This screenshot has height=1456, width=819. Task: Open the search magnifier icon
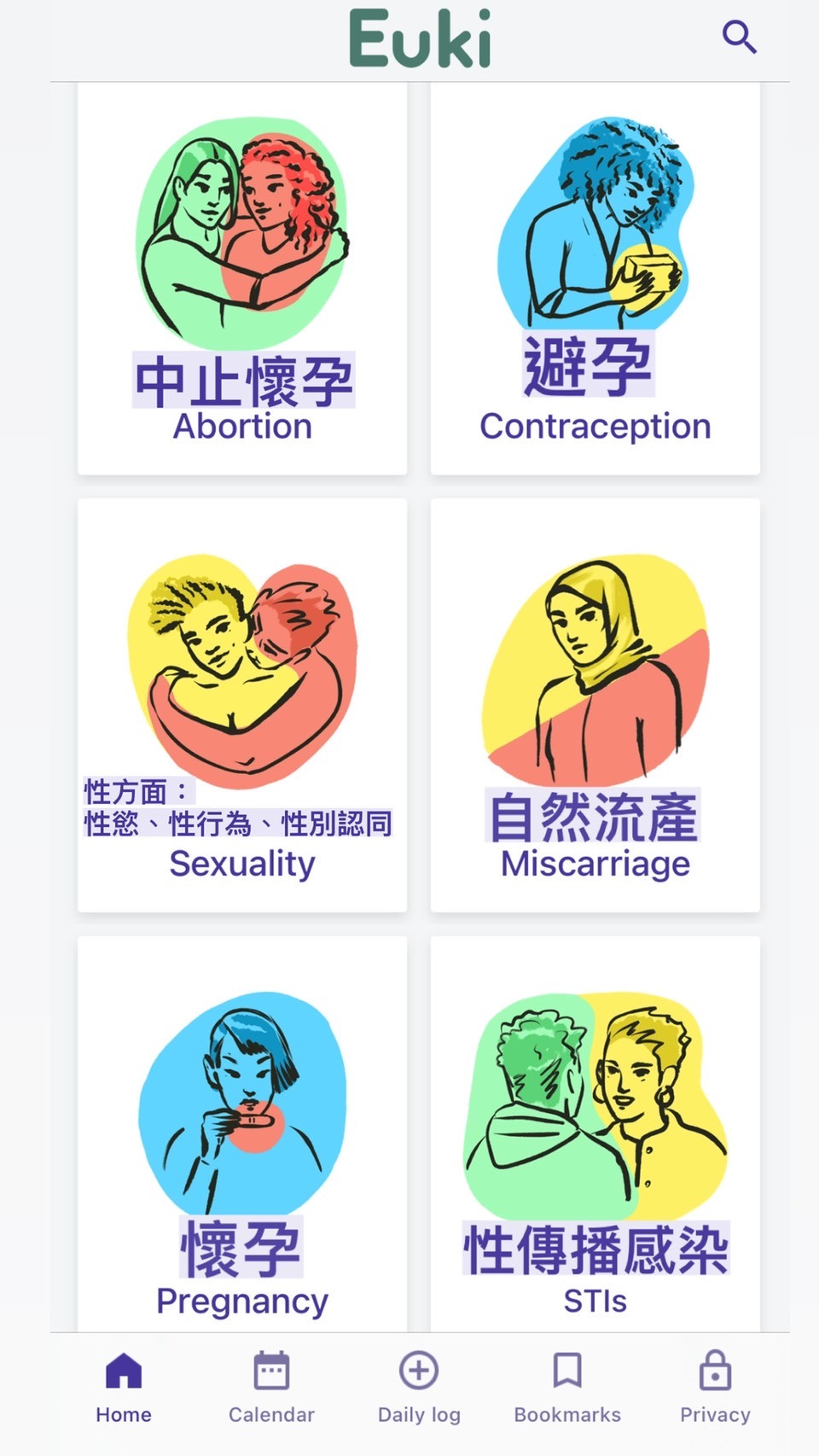click(739, 38)
